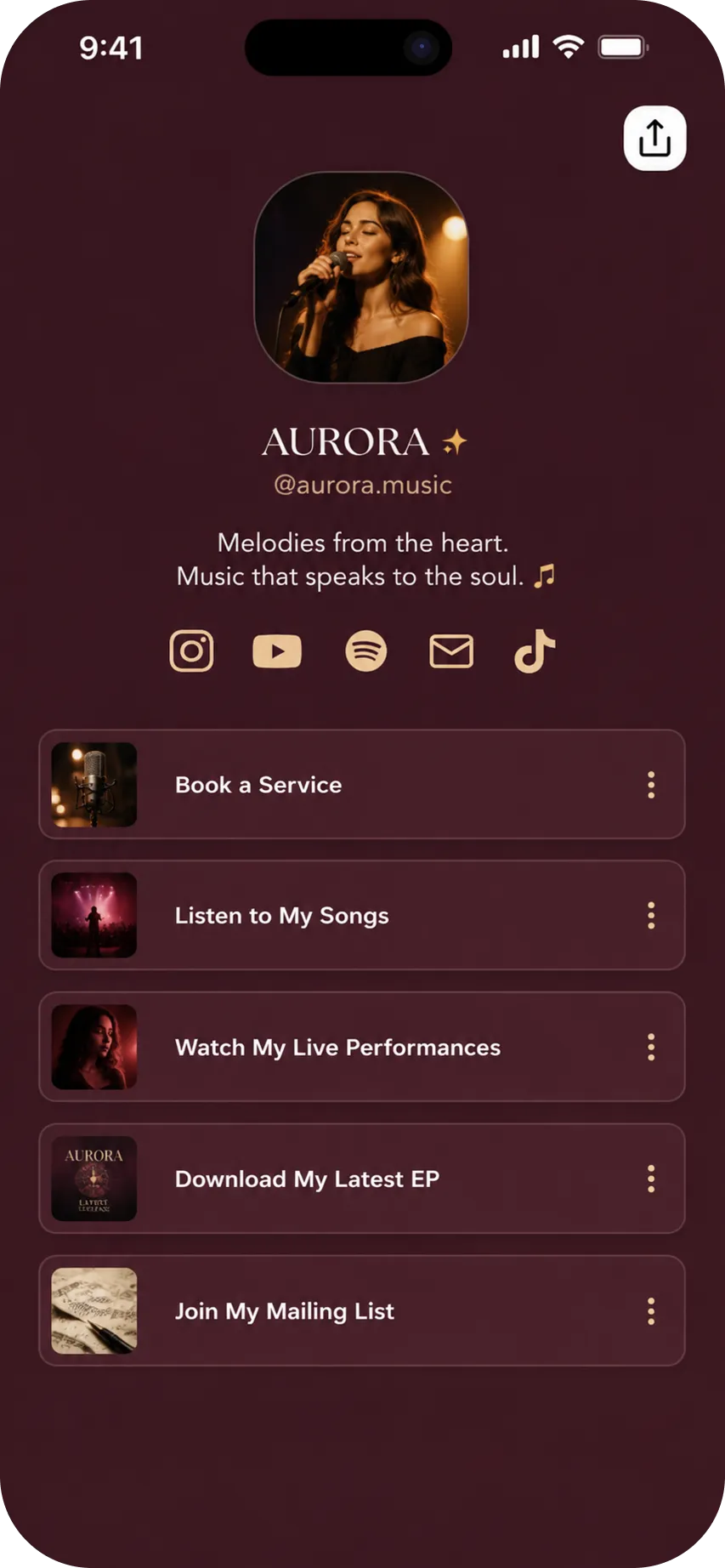Open Join My Mailing List
725x1568 pixels.
362,1310
